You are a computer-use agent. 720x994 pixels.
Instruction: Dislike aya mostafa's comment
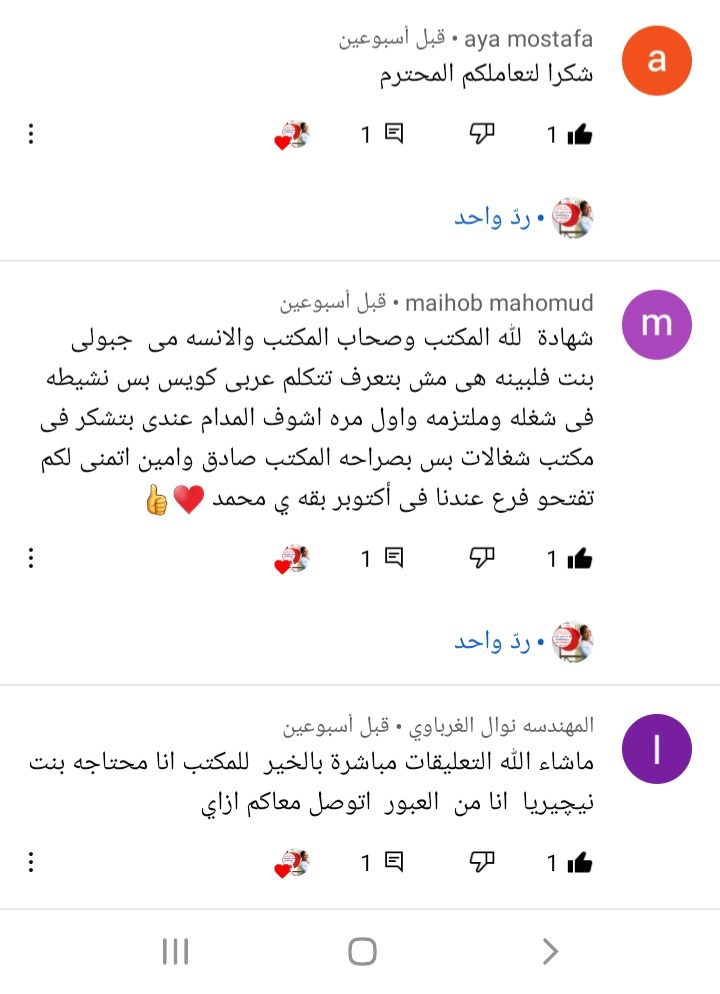point(483,135)
